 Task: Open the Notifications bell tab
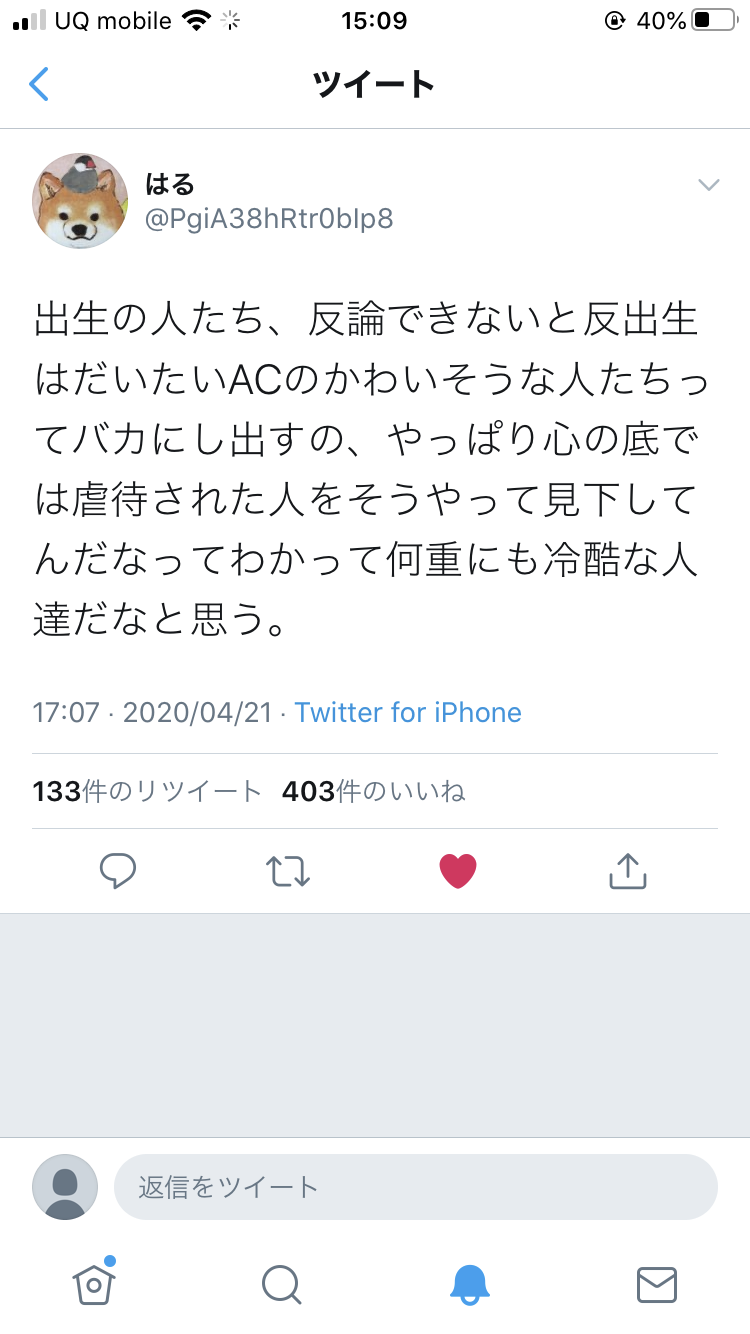tap(469, 1284)
